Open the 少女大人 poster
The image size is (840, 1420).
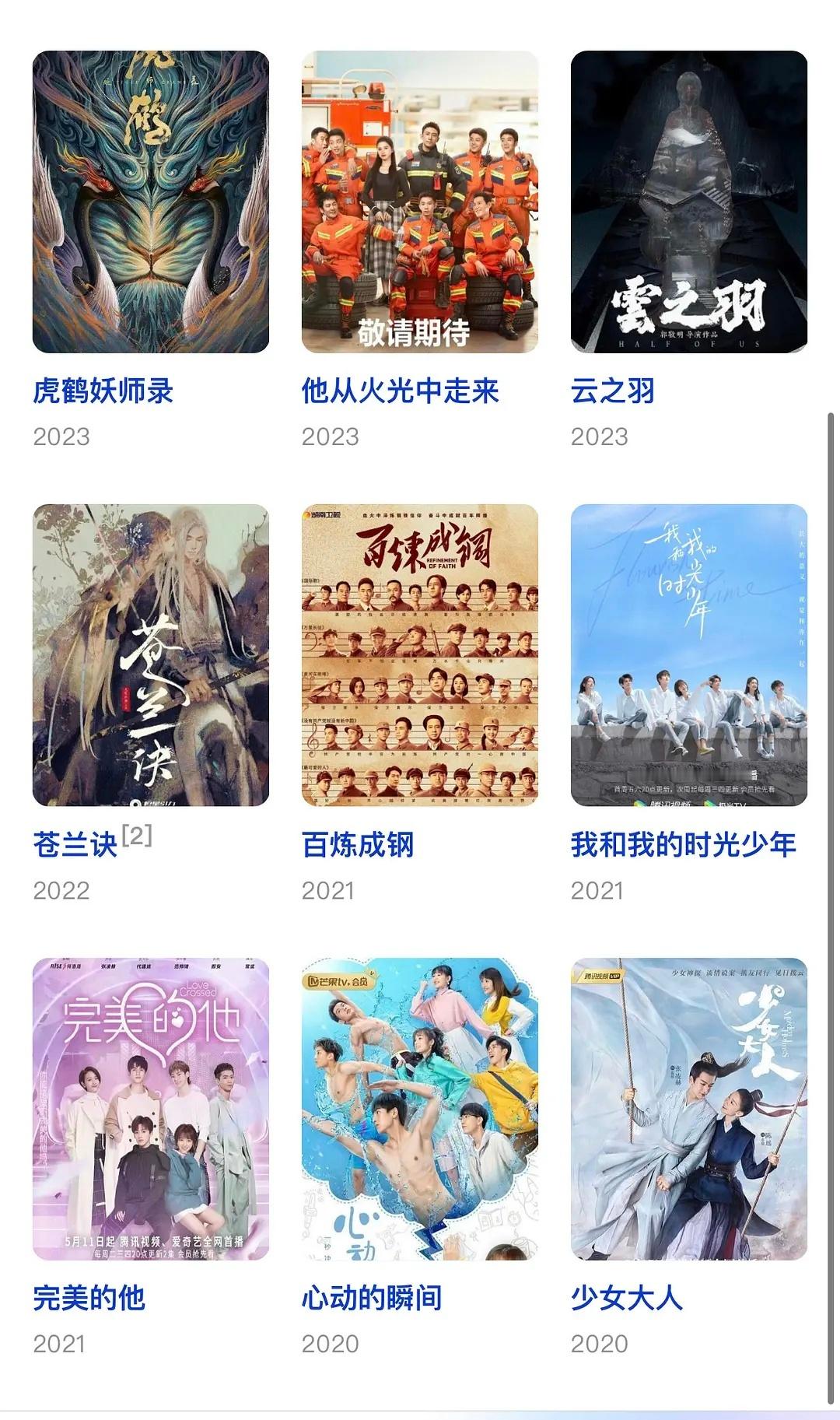pyautogui.click(x=688, y=1109)
